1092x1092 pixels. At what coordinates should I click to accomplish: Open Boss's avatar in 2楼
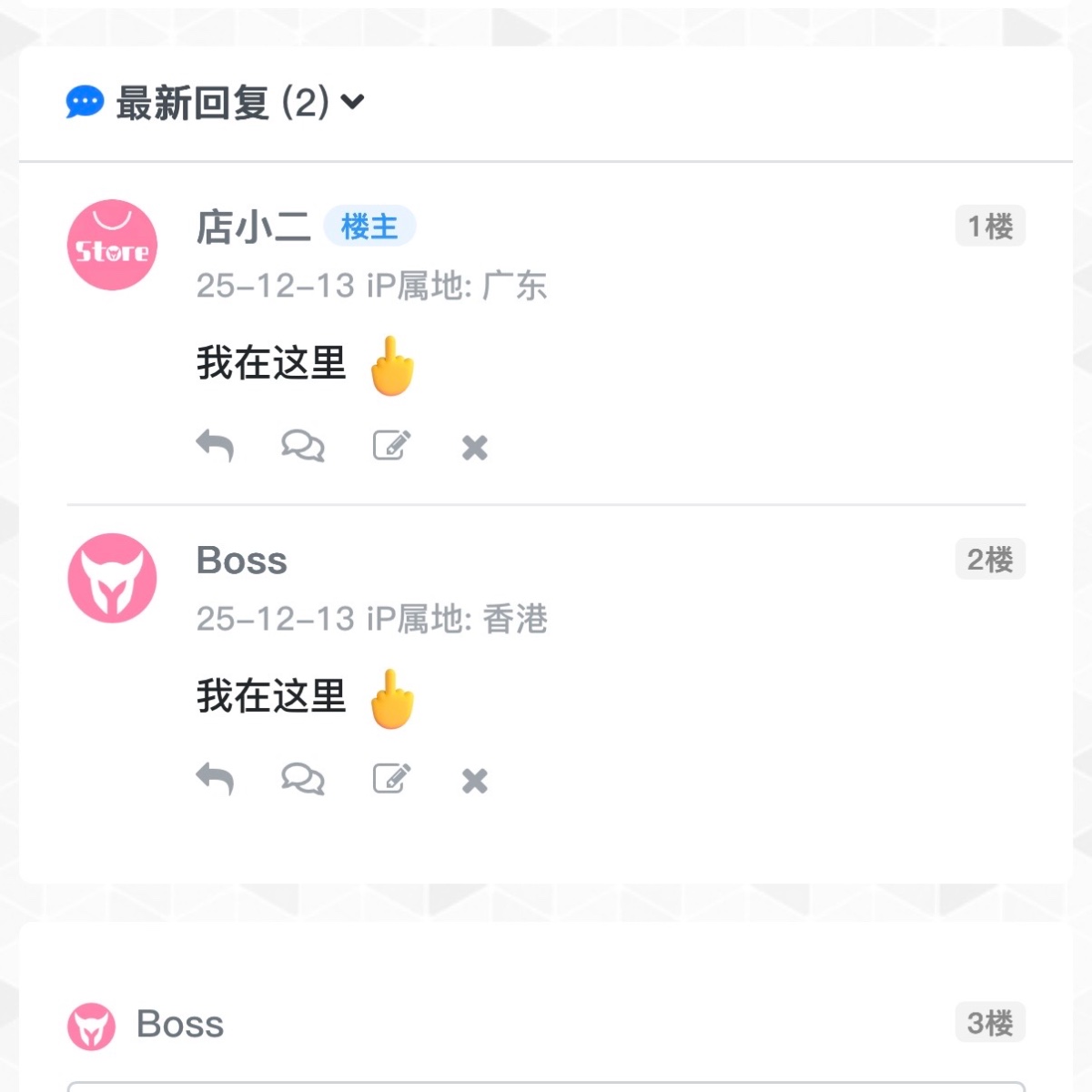[x=113, y=579]
